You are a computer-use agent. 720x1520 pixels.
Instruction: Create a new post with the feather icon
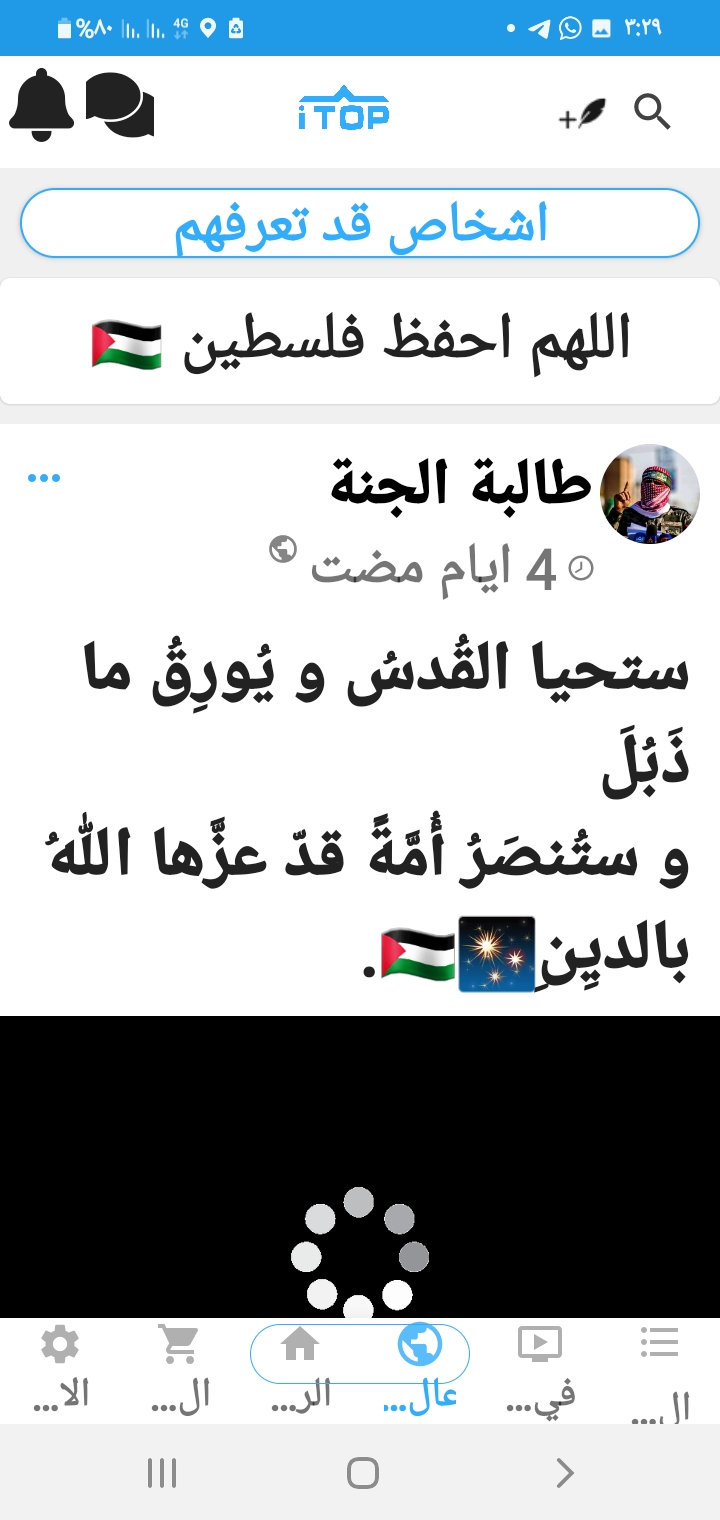[x=583, y=114]
